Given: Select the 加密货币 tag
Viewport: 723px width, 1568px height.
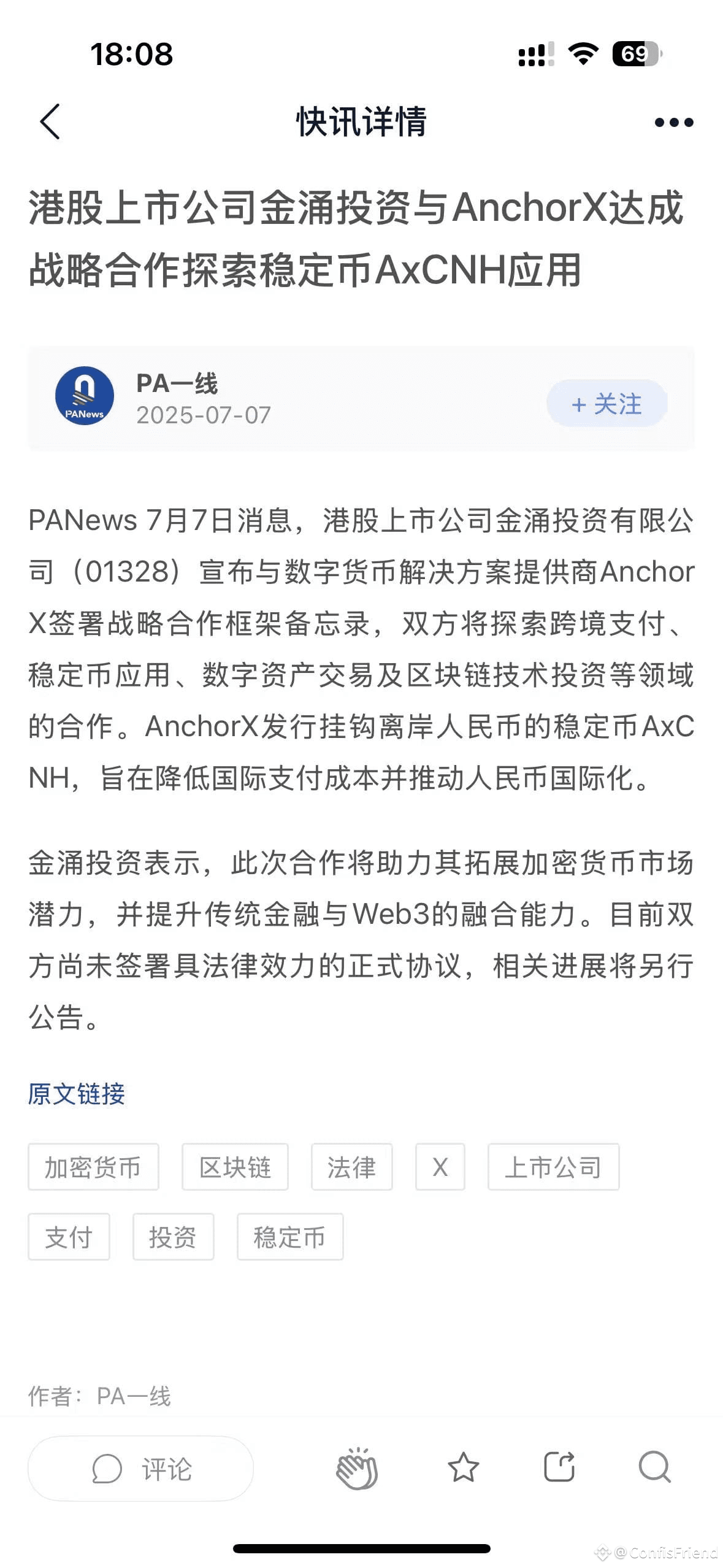Looking at the screenshot, I should (x=93, y=1167).
